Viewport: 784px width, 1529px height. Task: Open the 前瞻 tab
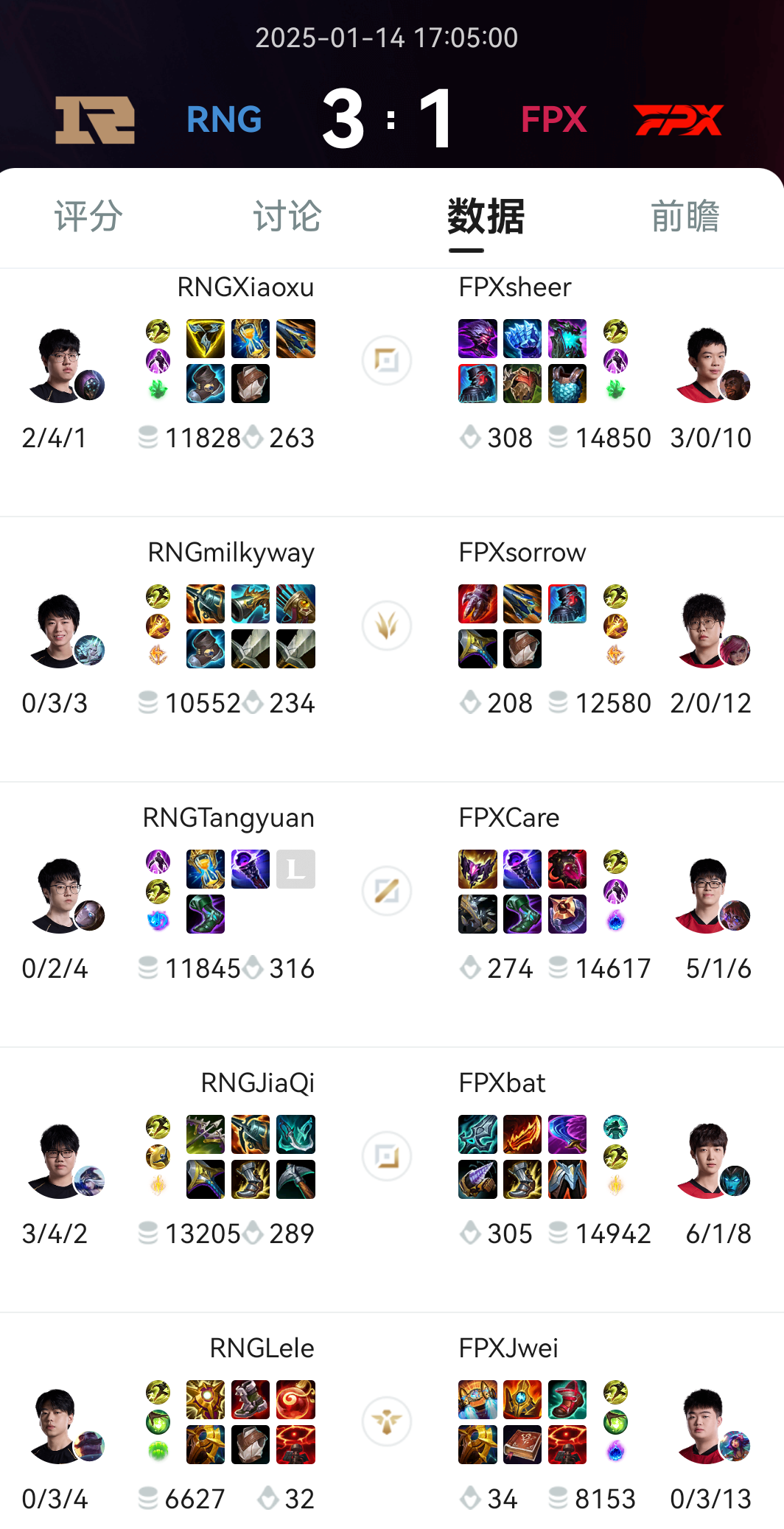(x=685, y=217)
